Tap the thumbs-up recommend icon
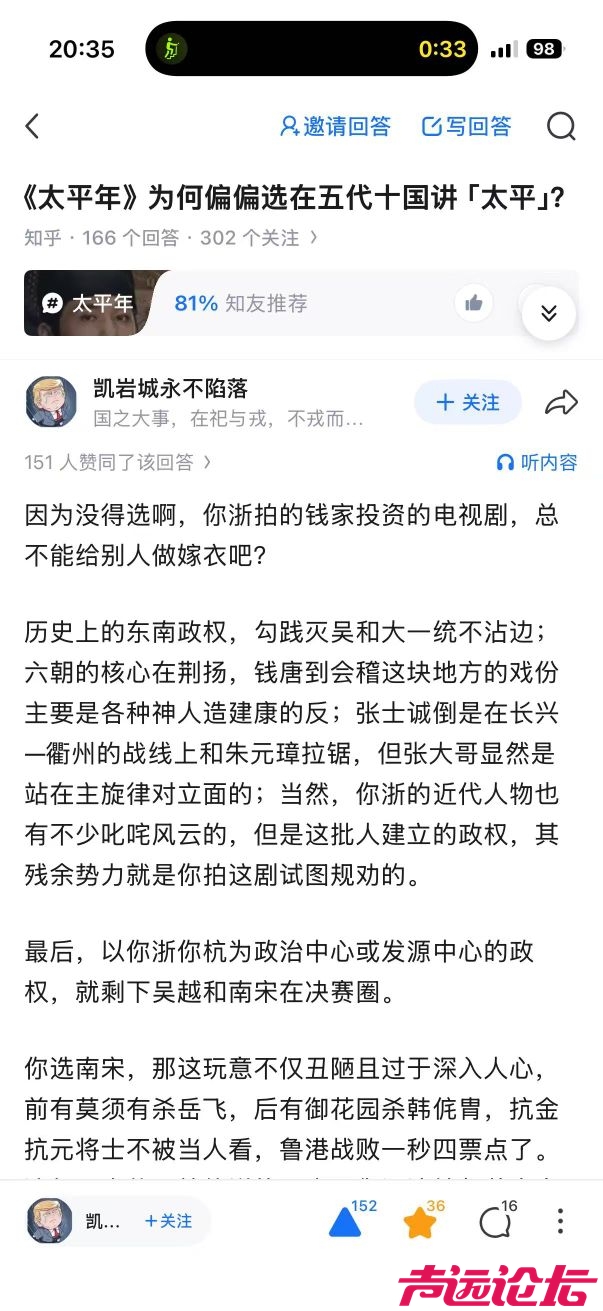The image size is (603, 1311). click(x=474, y=303)
